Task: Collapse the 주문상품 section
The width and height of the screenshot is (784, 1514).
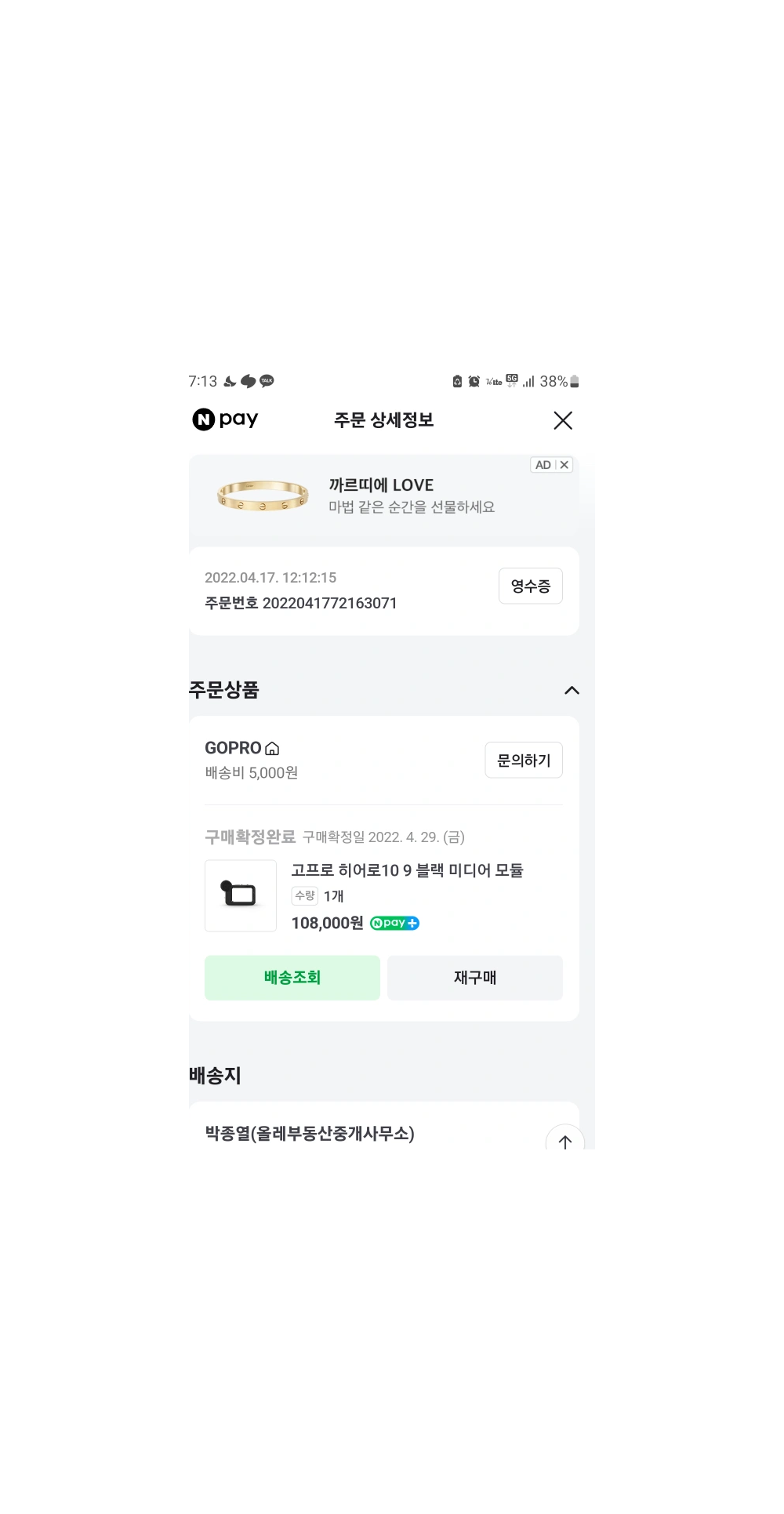Action: click(572, 690)
